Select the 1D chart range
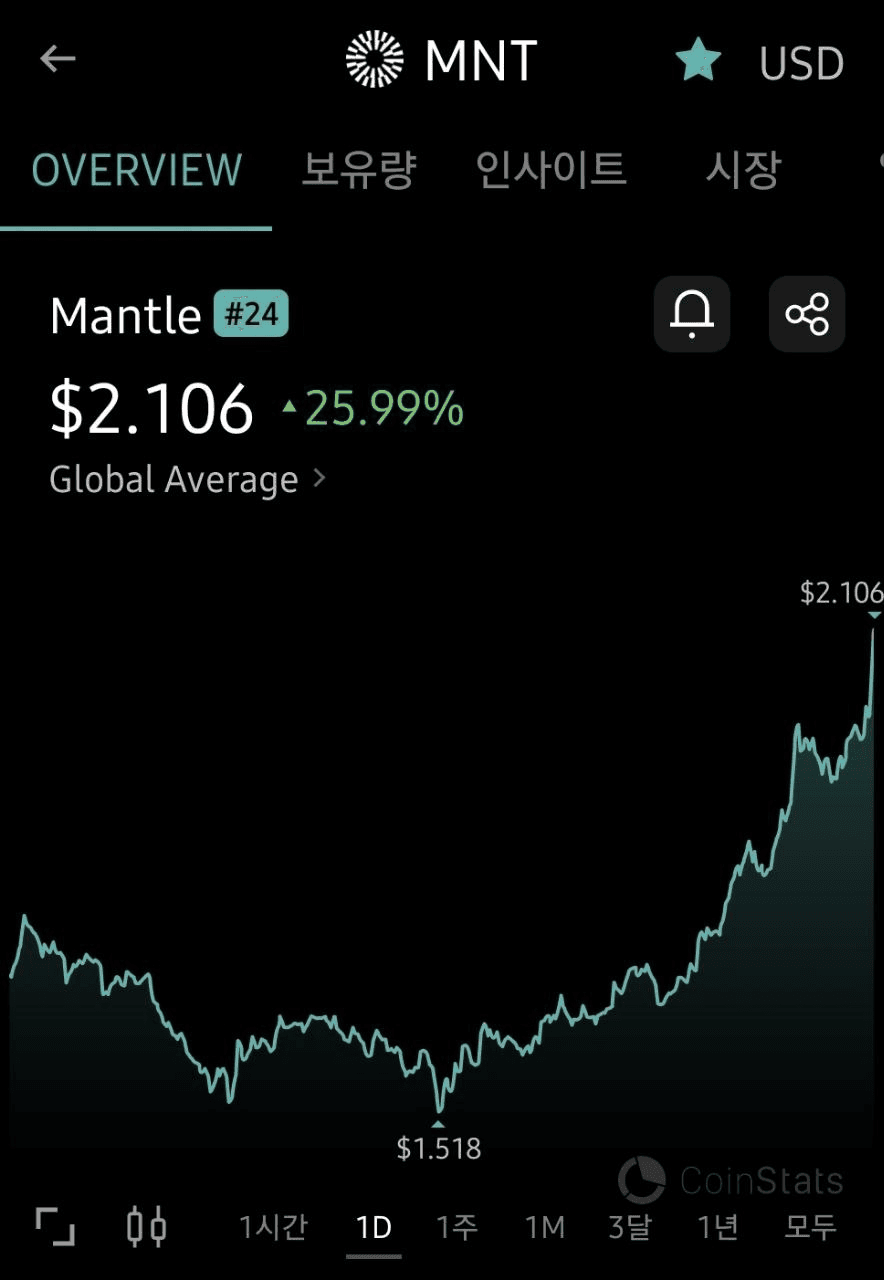 pos(374,1227)
